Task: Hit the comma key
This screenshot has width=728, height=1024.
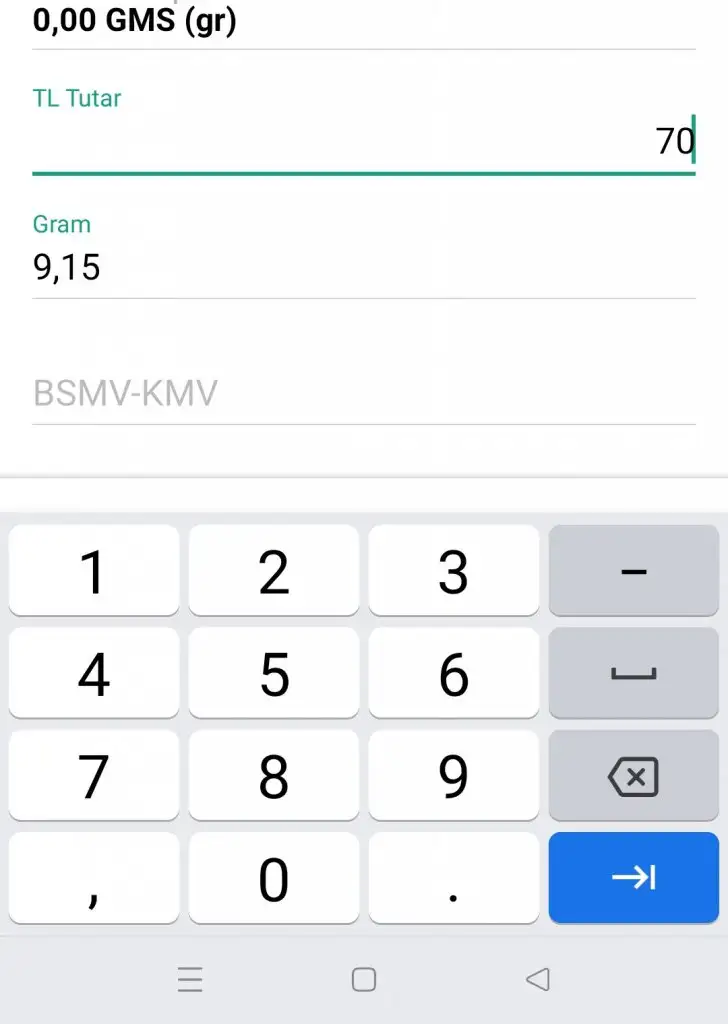Action: pyautogui.click(x=94, y=878)
